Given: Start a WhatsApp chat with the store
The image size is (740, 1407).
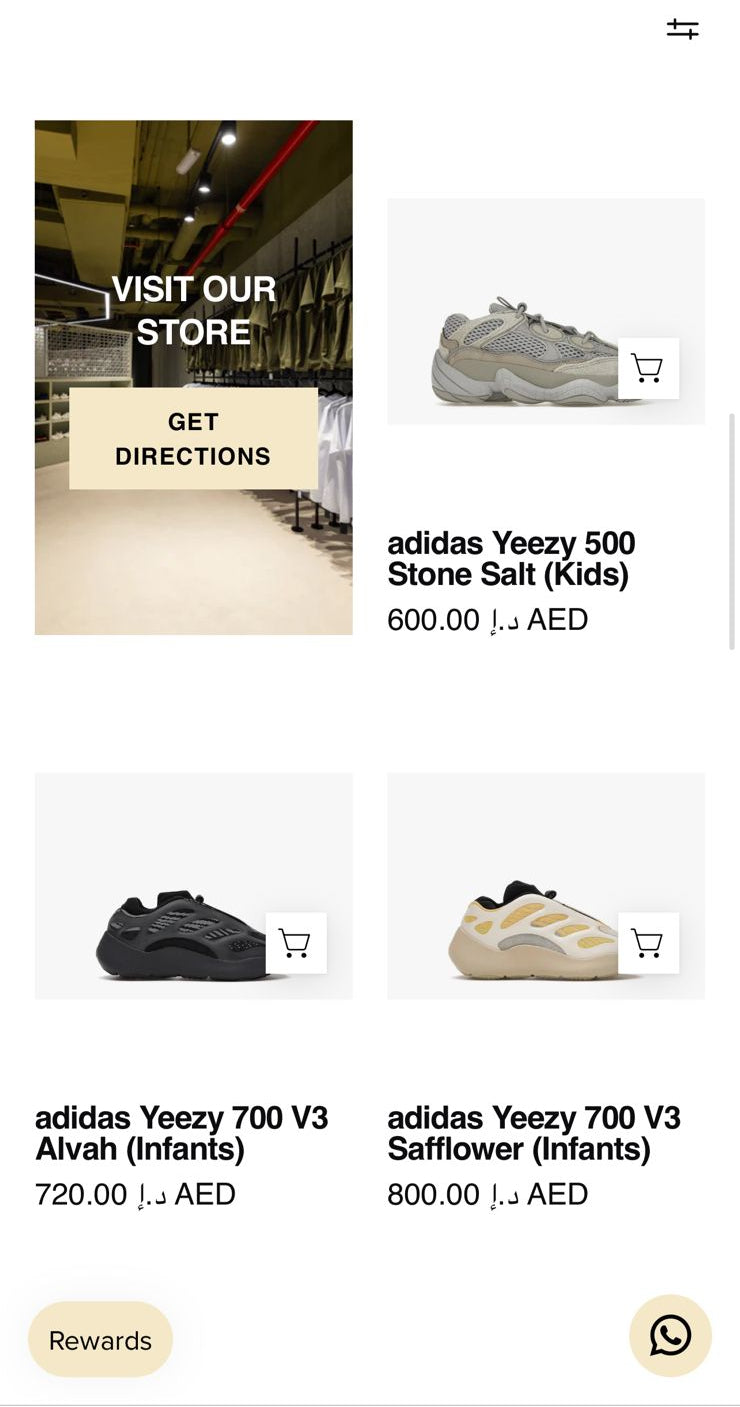Looking at the screenshot, I should [x=670, y=1336].
